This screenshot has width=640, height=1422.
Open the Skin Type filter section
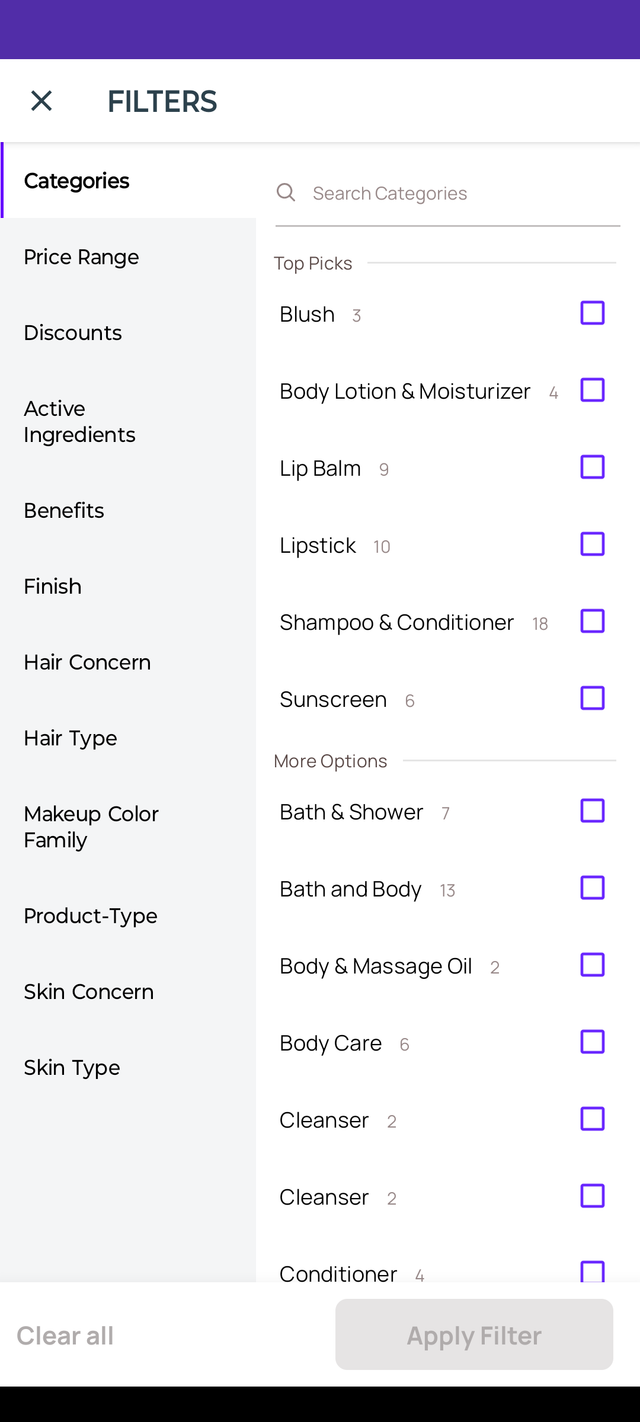(x=72, y=1068)
